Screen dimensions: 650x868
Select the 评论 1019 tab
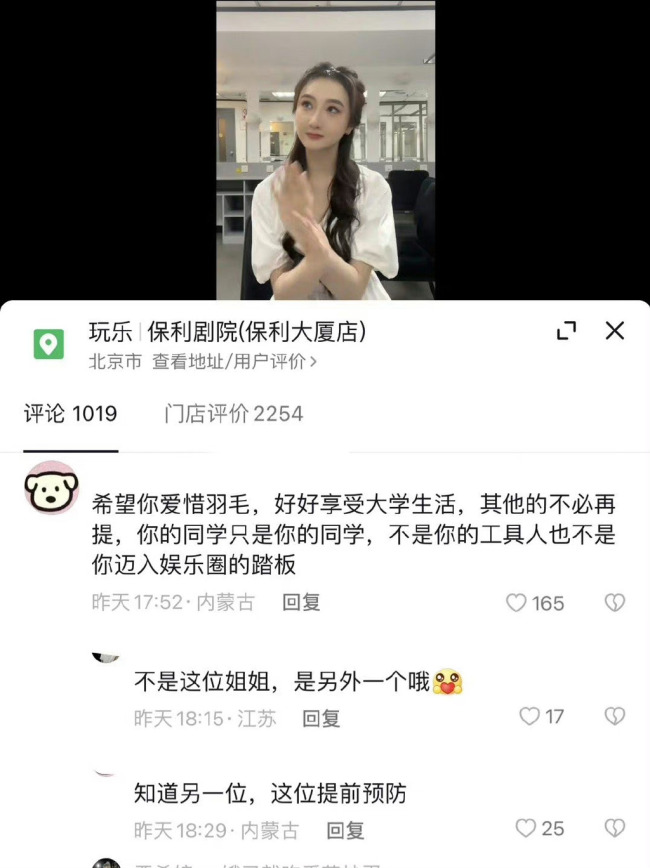tap(70, 413)
